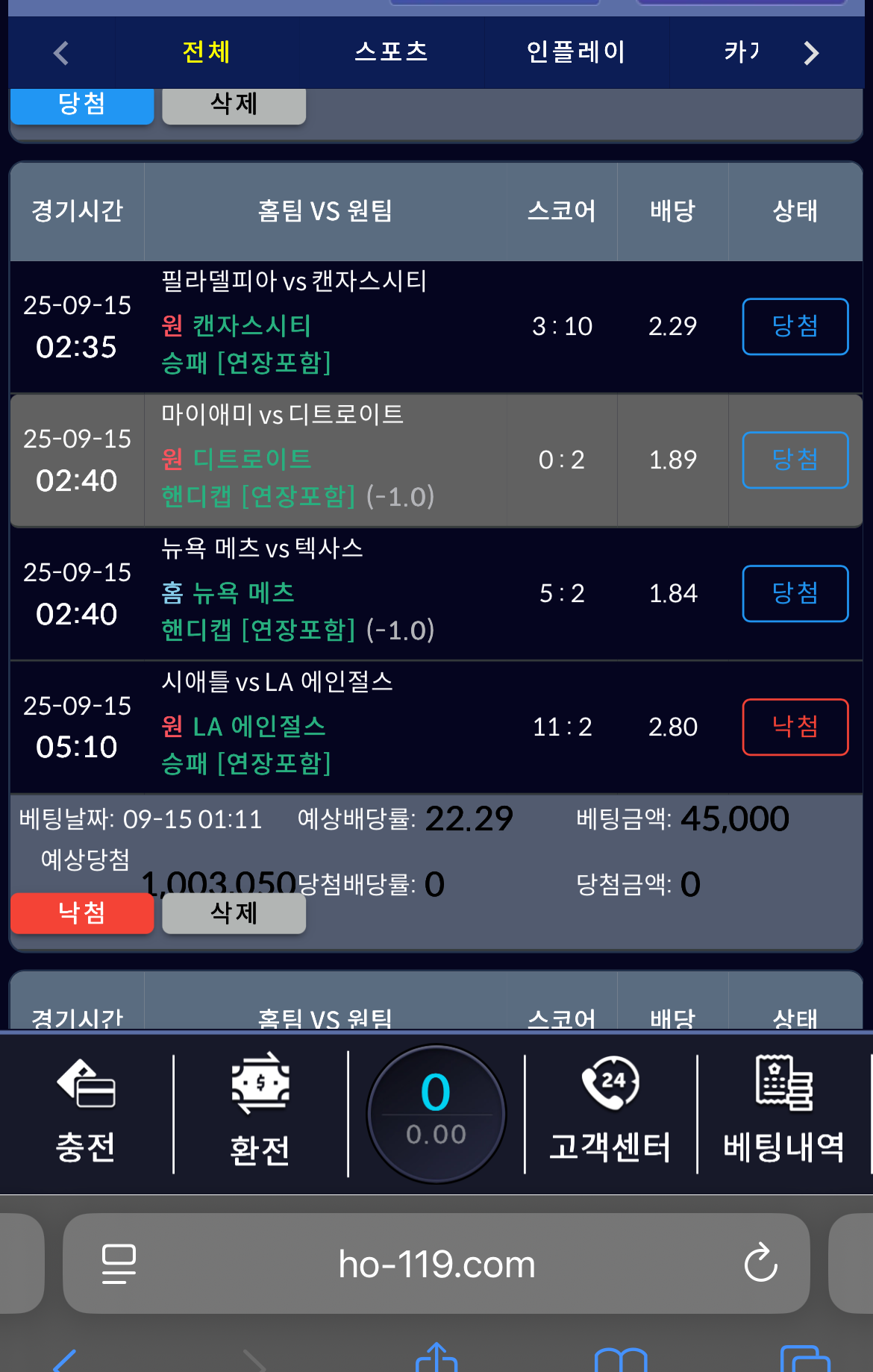Tap the center balance circle
Viewport: 873px width, 1372px height.
(x=436, y=1113)
